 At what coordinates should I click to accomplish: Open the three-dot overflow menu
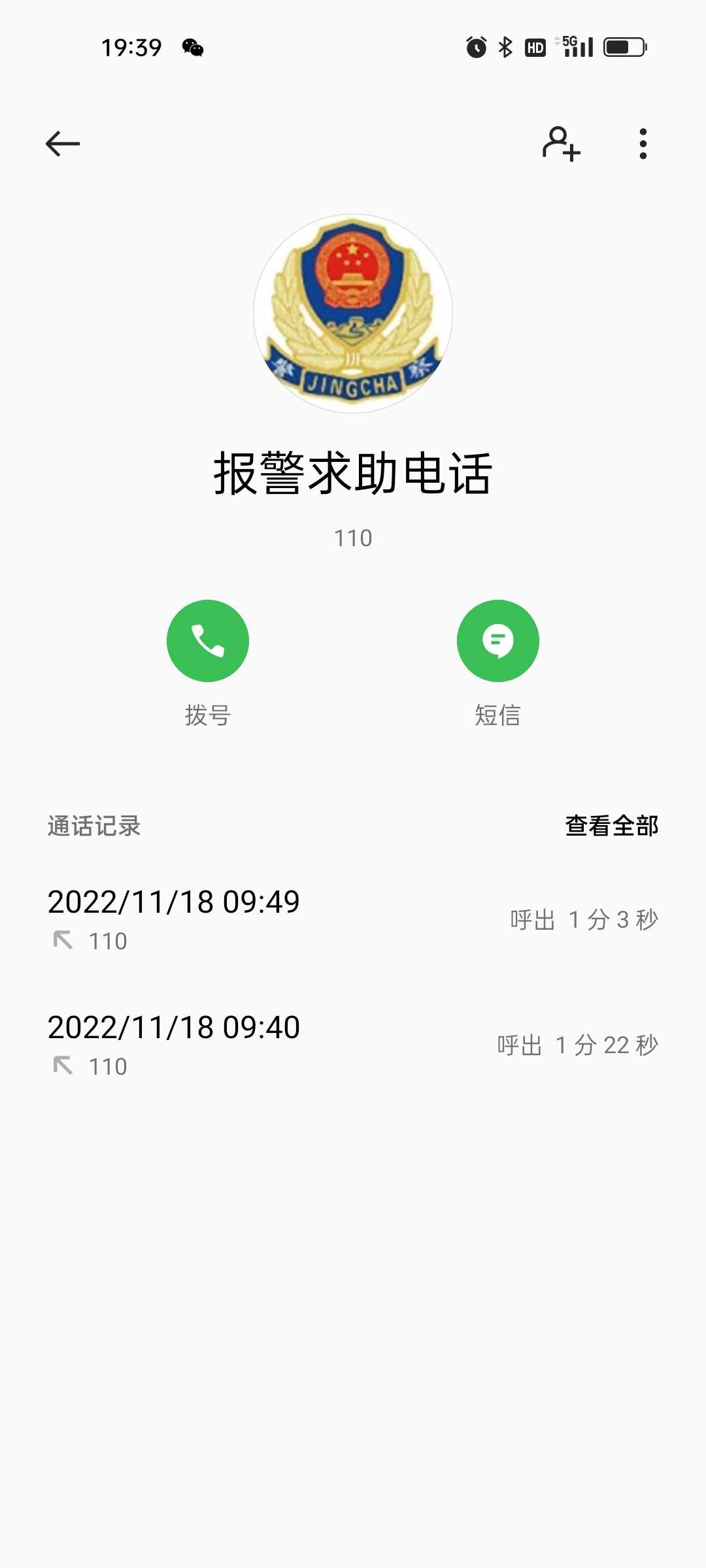[x=643, y=144]
